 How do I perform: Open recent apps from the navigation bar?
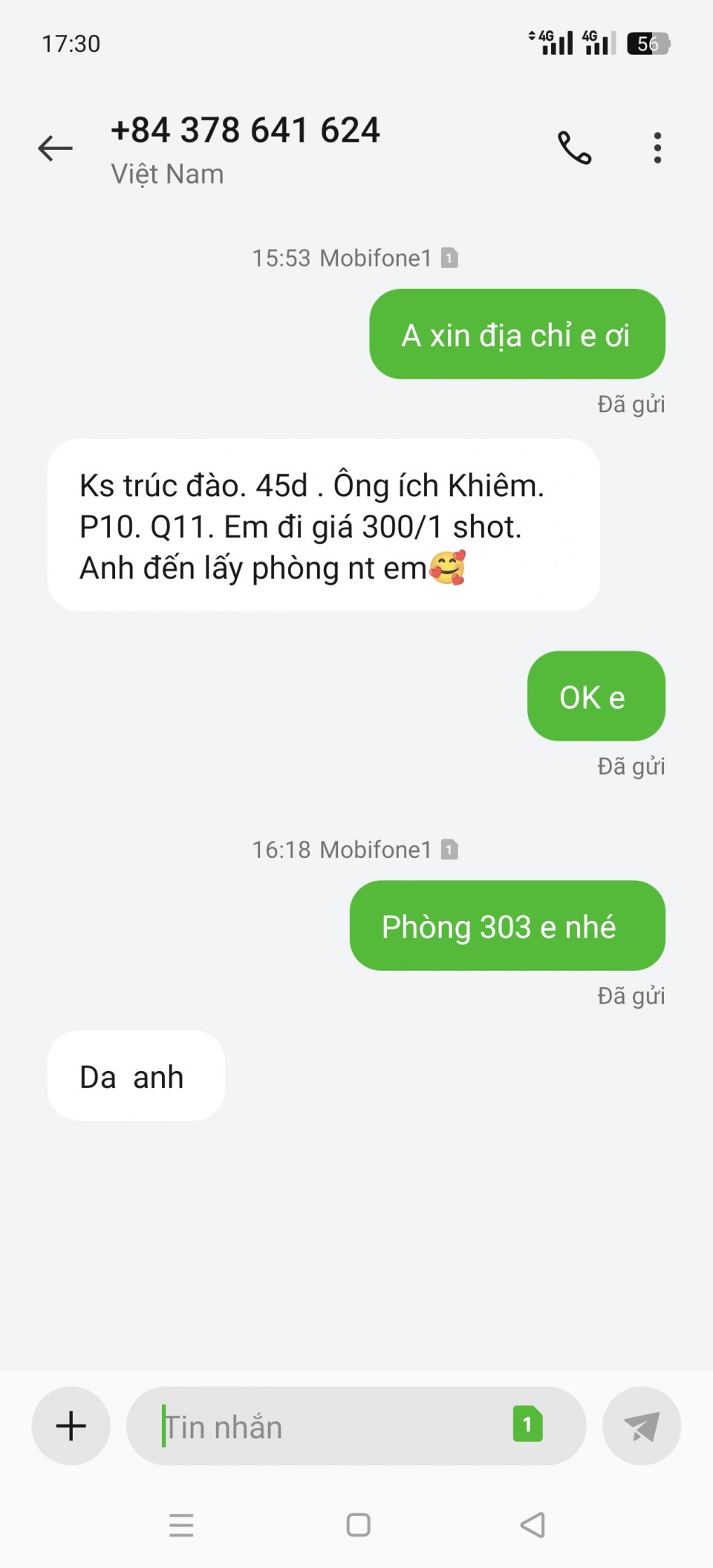(x=181, y=1525)
